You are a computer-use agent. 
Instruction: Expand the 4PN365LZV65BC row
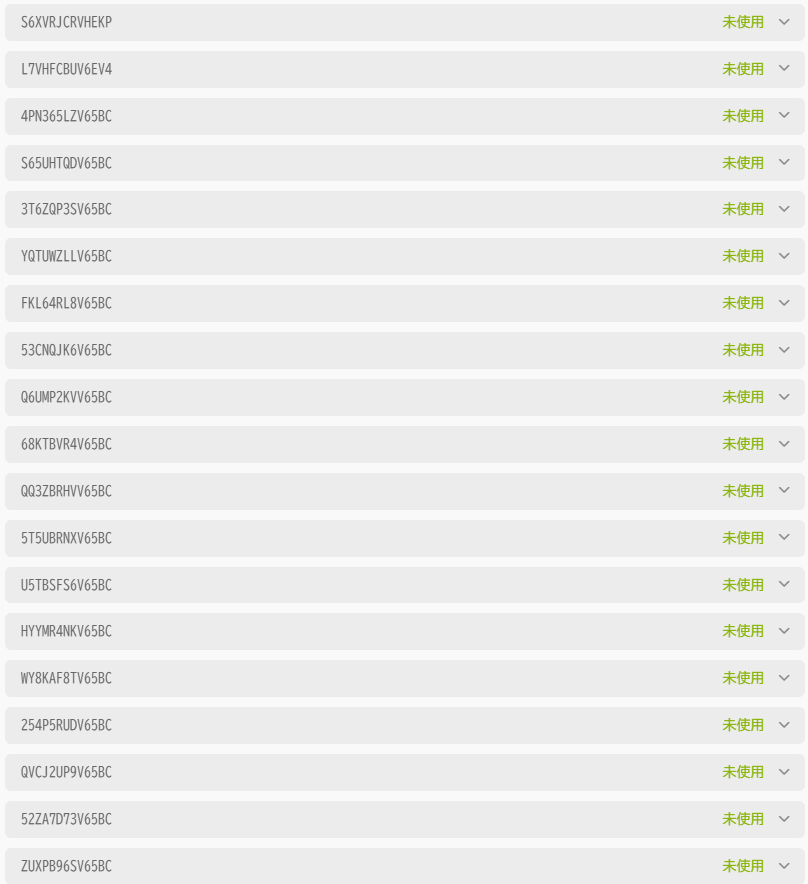click(x=783, y=116)
